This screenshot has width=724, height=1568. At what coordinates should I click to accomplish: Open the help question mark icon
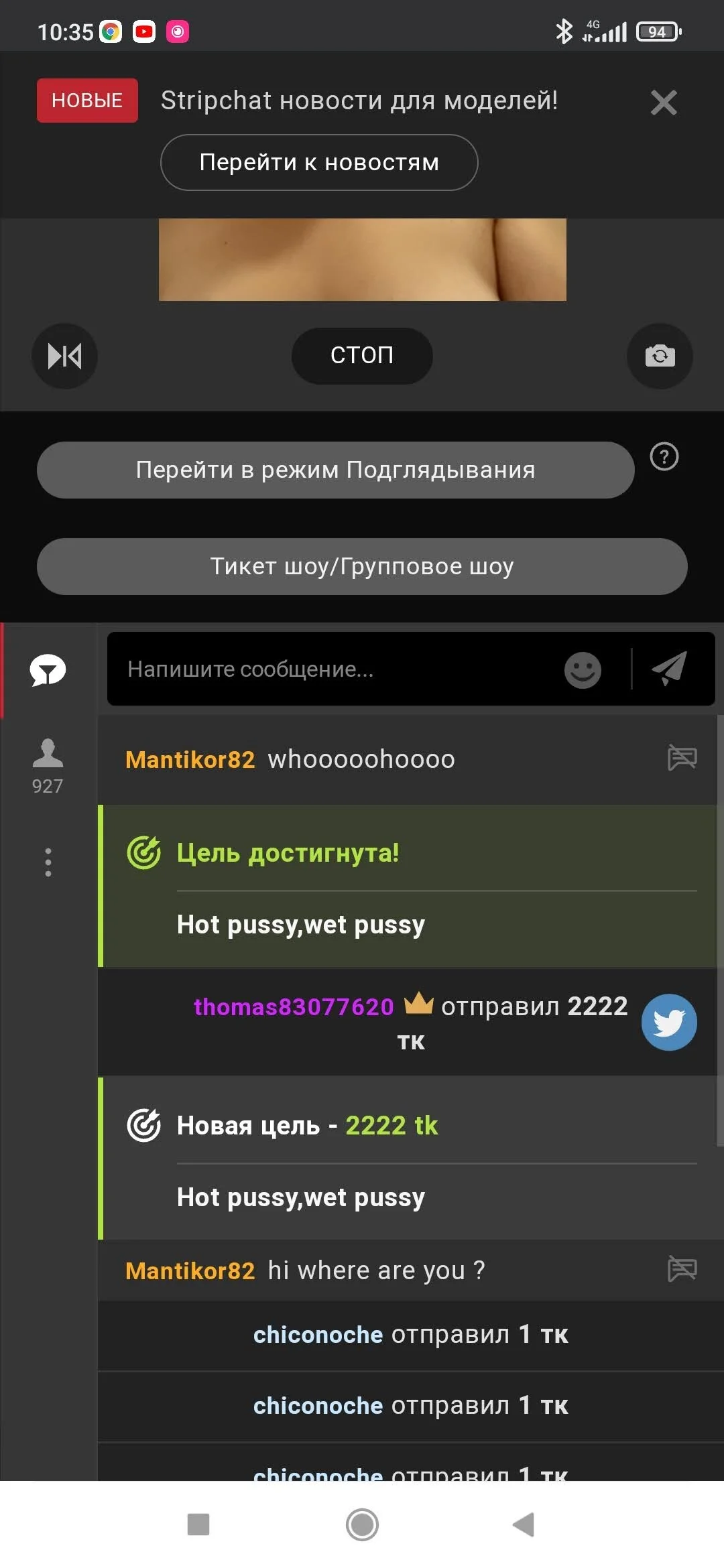[x=664, y=457]
